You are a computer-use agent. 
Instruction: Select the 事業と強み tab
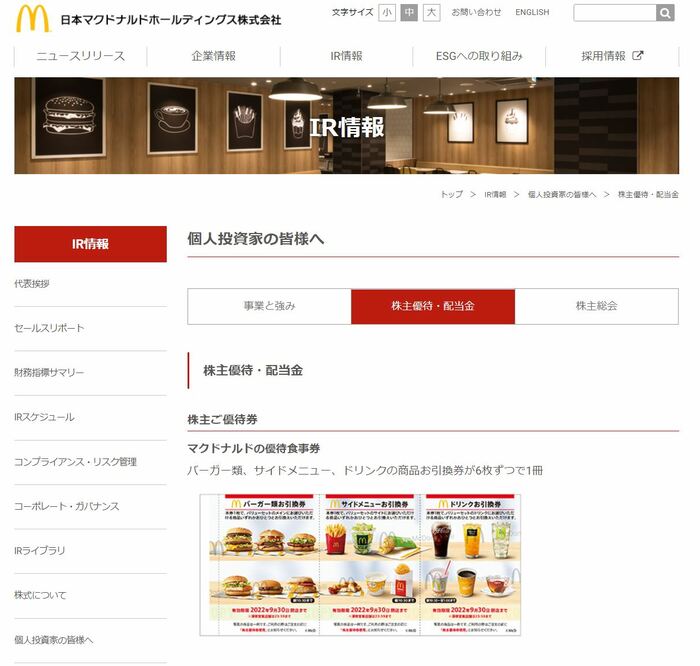click(x=269, y=306)
